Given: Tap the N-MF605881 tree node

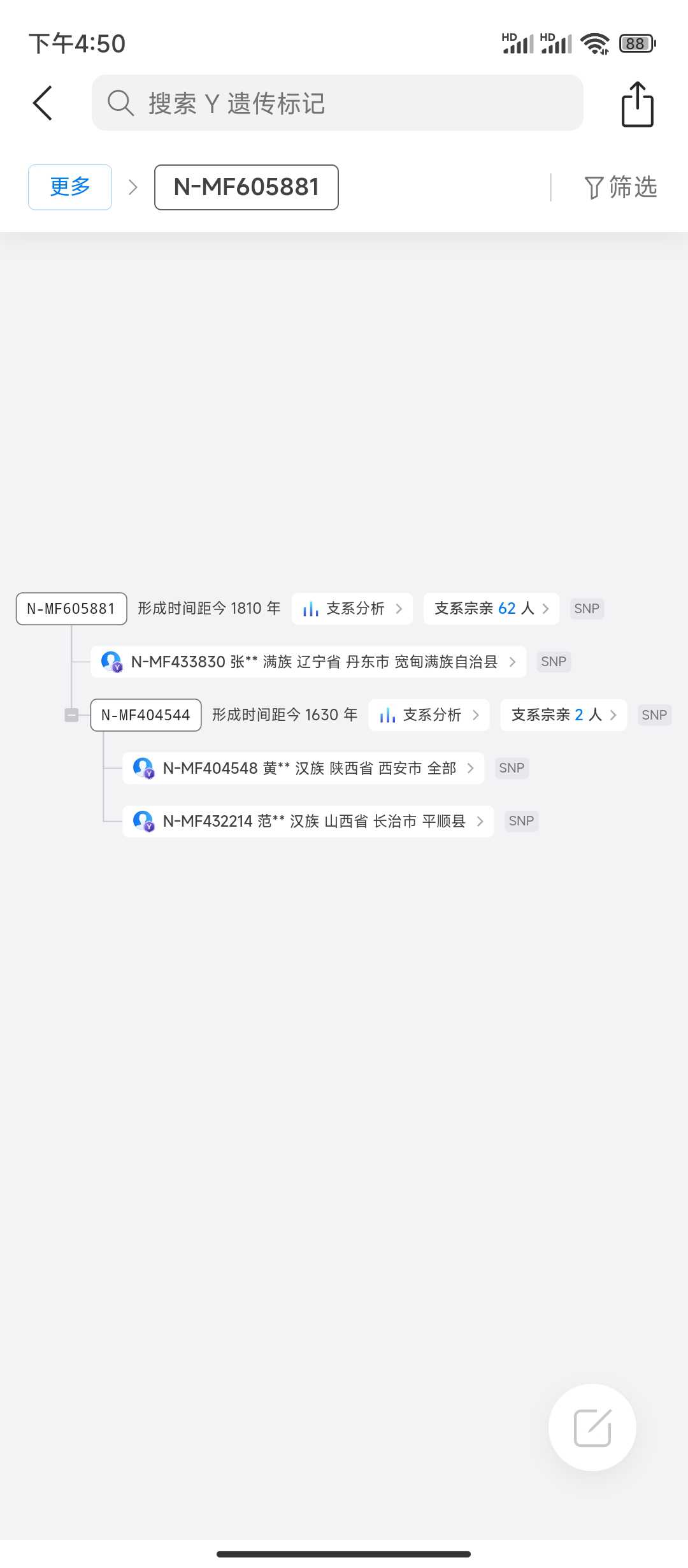Looking at the screenshot, I should click(71, 609).
